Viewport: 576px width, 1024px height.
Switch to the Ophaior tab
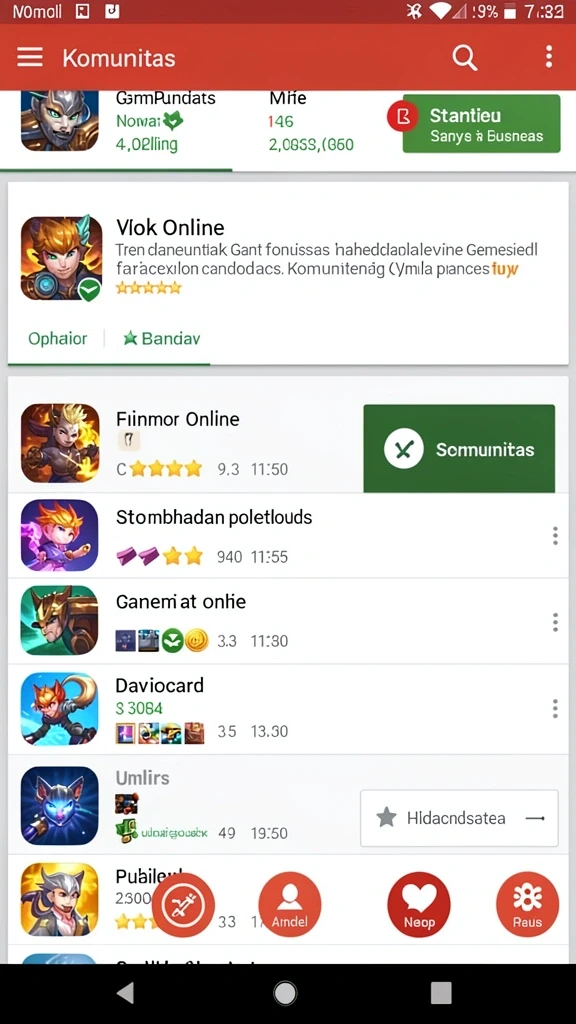coord(57,338)
